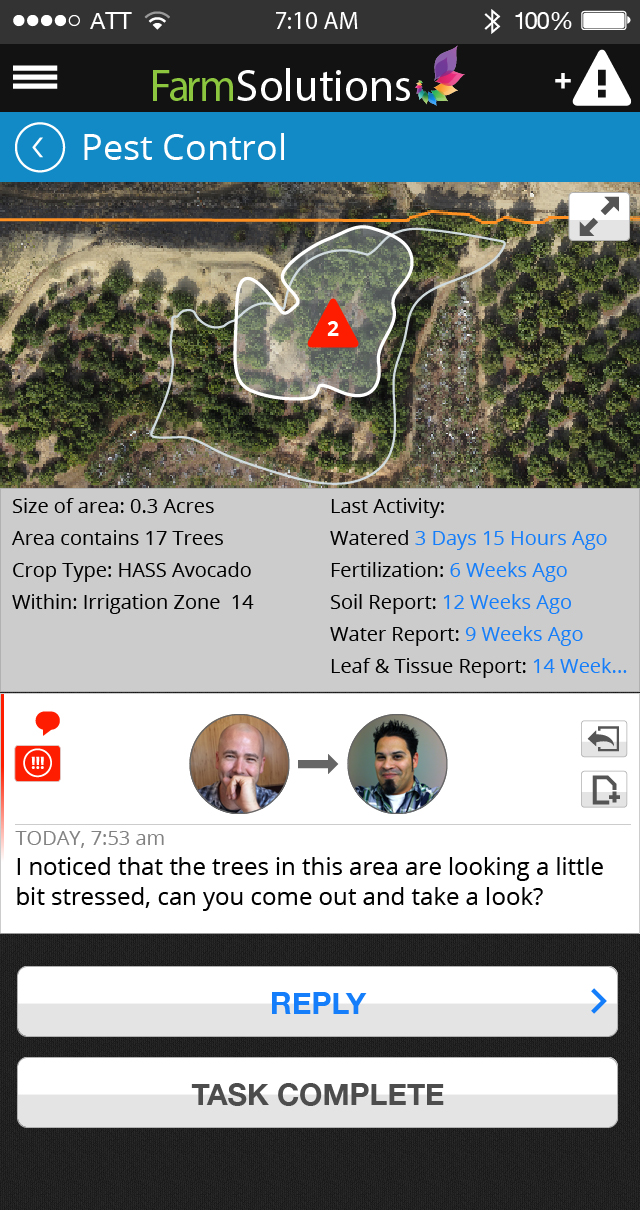640x1210 pixels.
Task: Tap the red alert marker 2
Action: (x=333, y=327)
